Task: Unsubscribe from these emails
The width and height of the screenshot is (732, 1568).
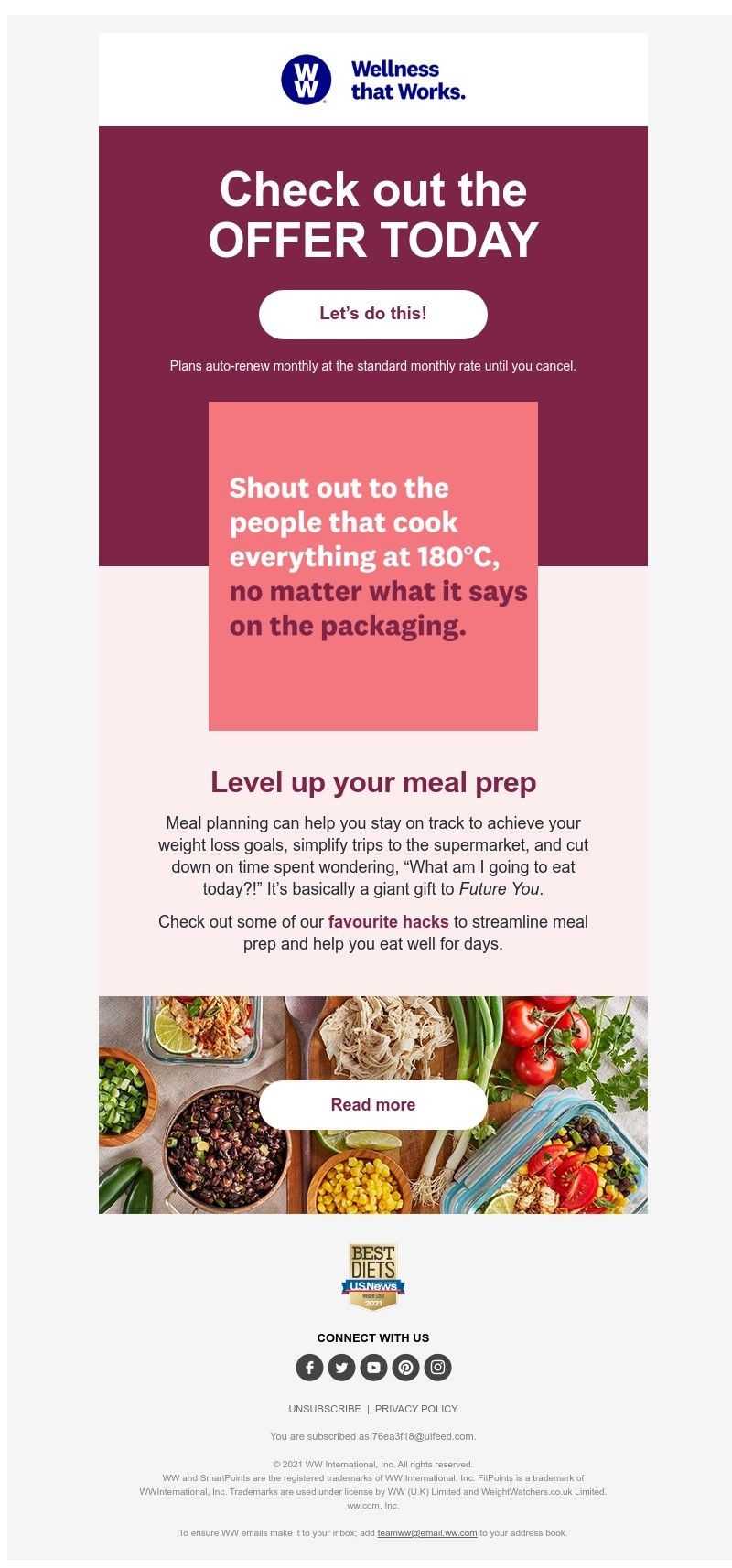Action: tap(325, 1409)
